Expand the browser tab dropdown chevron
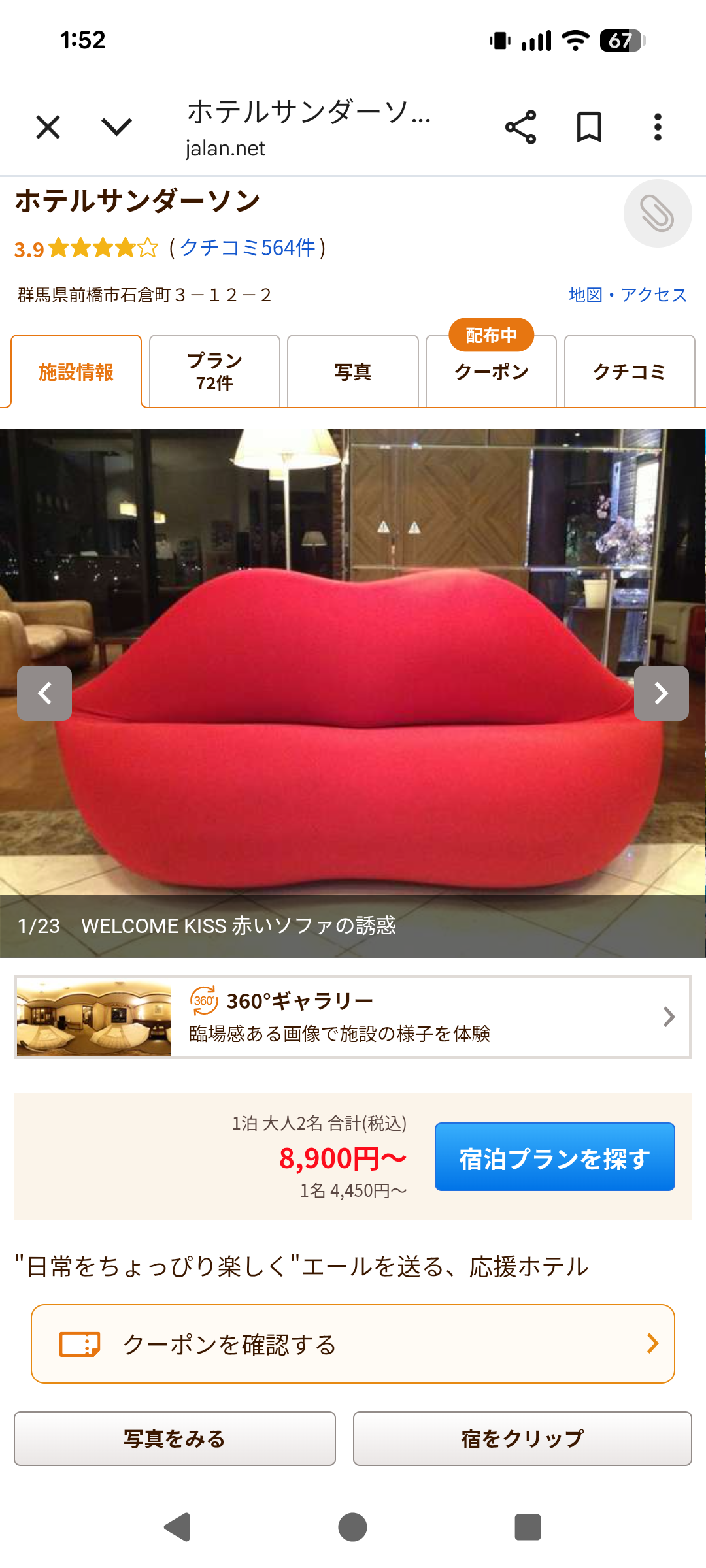 [117, 127]
